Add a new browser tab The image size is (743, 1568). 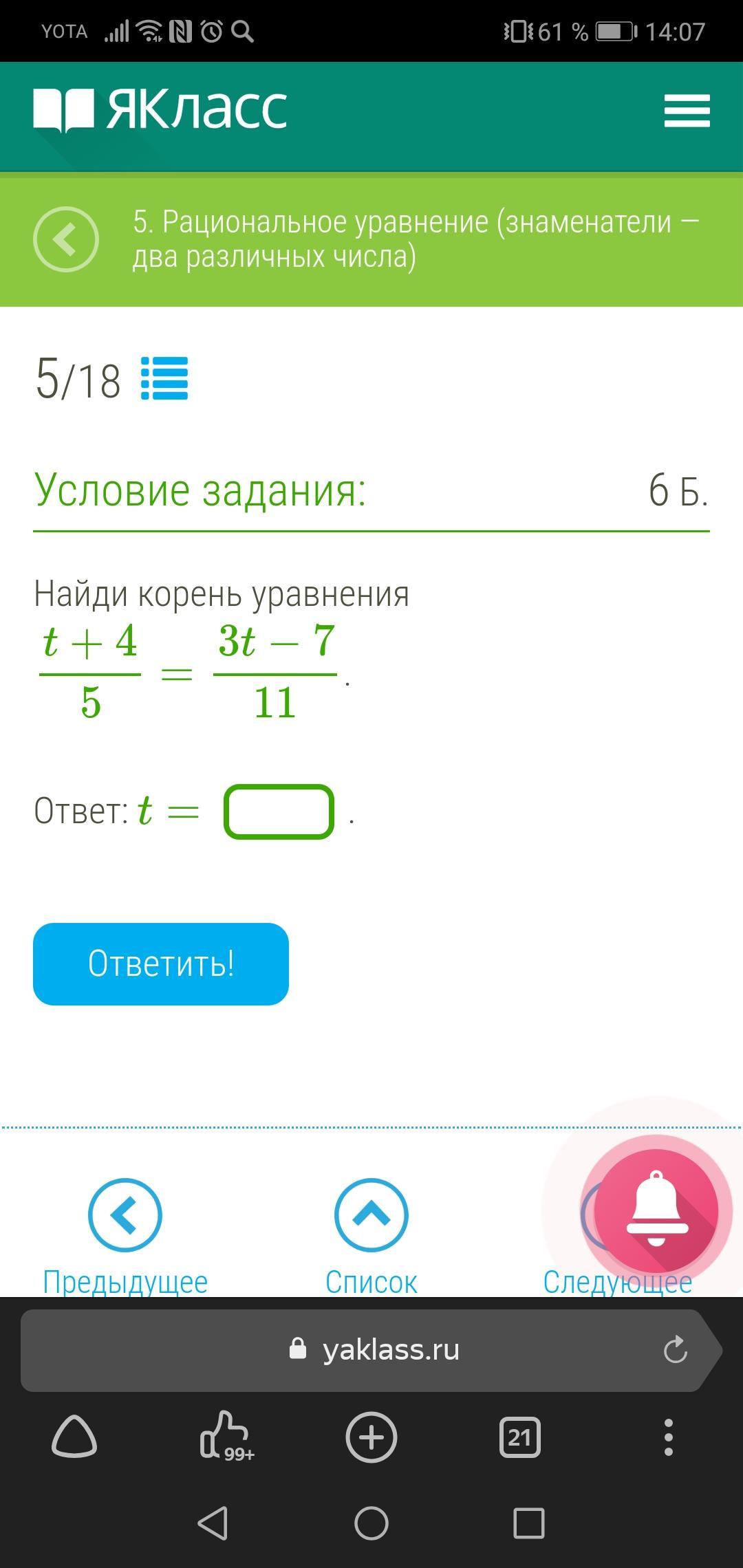371,1437
